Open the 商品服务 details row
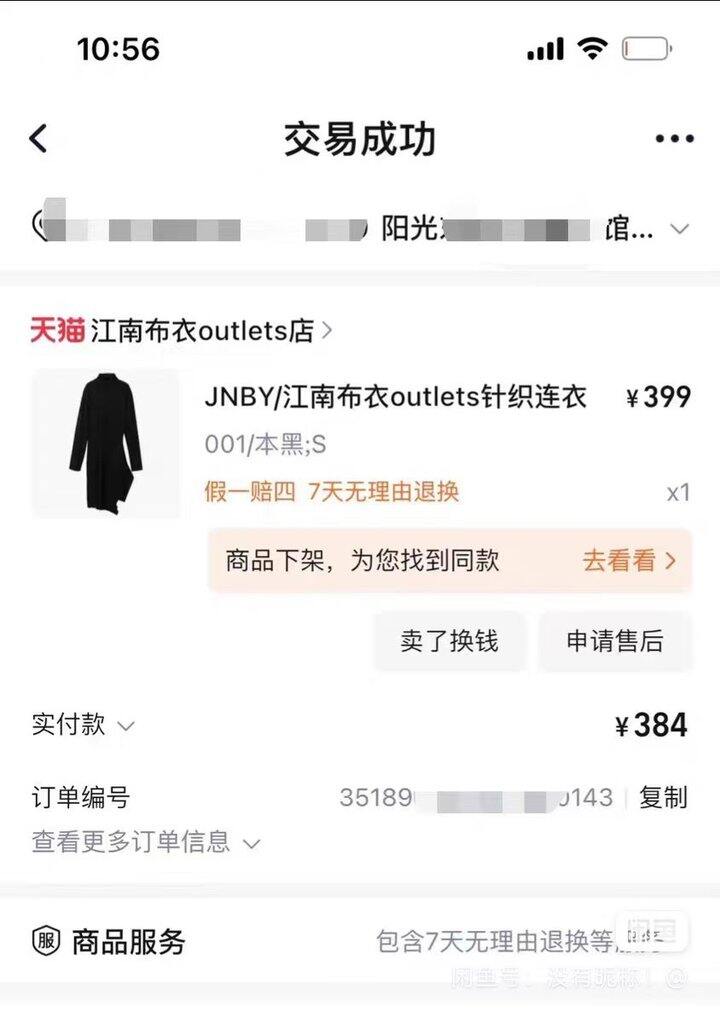 tap(360, 941)
